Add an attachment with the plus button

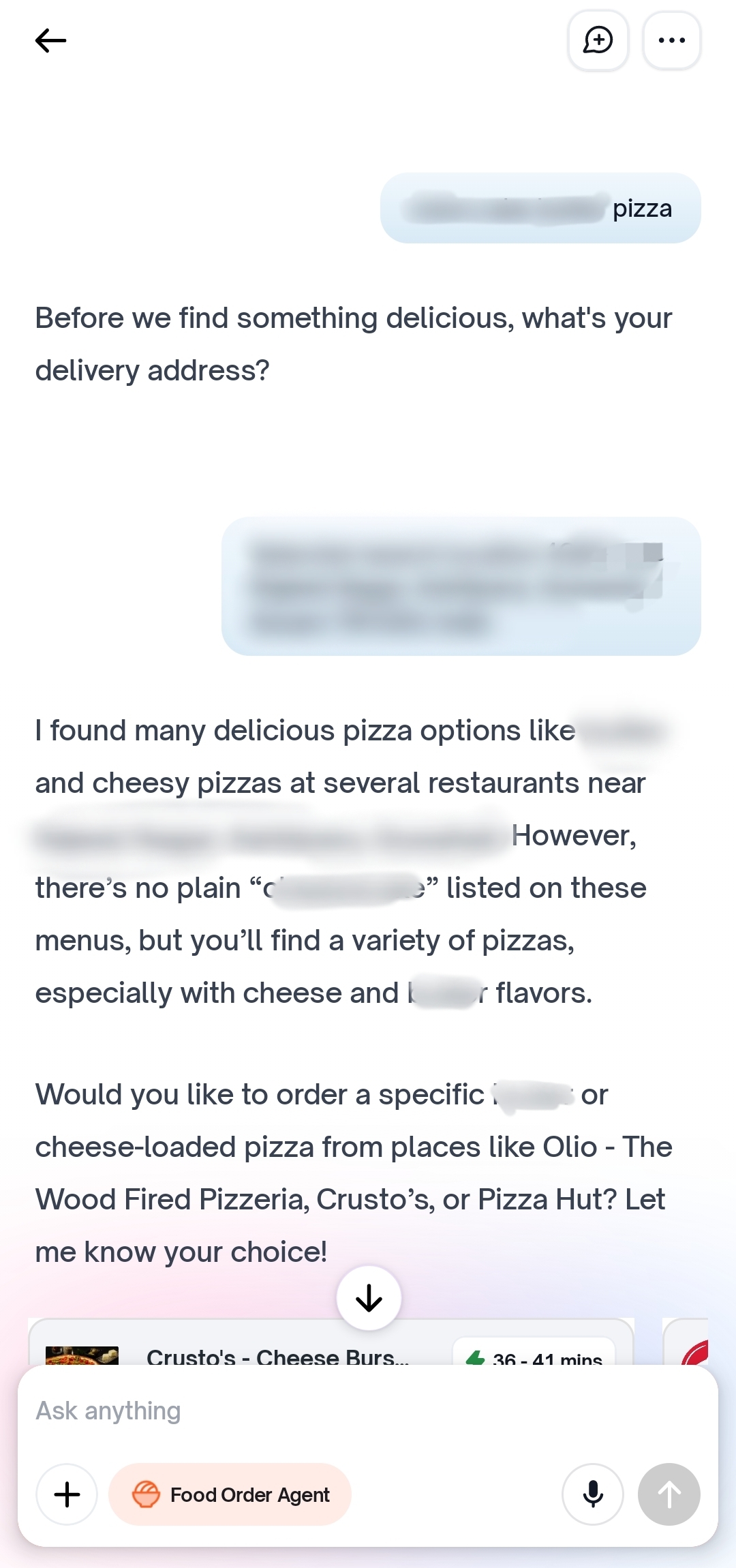pos(67,1494)
